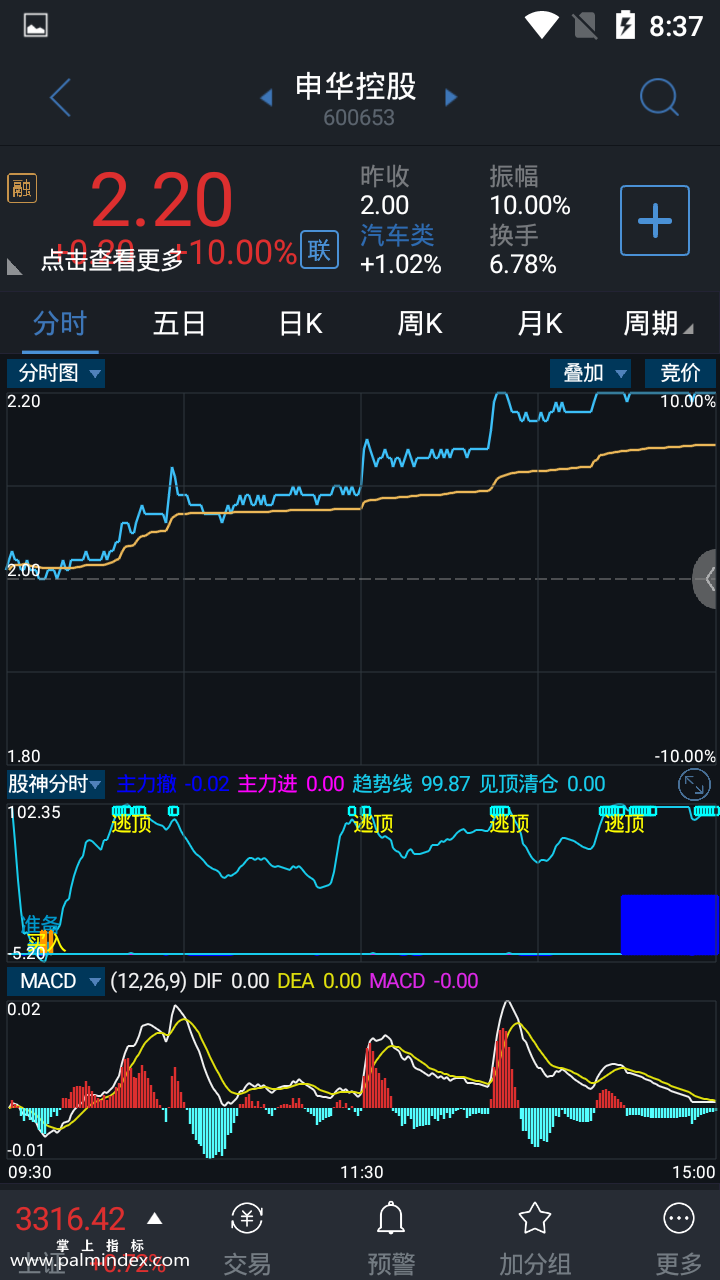Open the 交易 trading tab
The width and height of the screenshot is (720, 1280).
tap(247, 1240)
